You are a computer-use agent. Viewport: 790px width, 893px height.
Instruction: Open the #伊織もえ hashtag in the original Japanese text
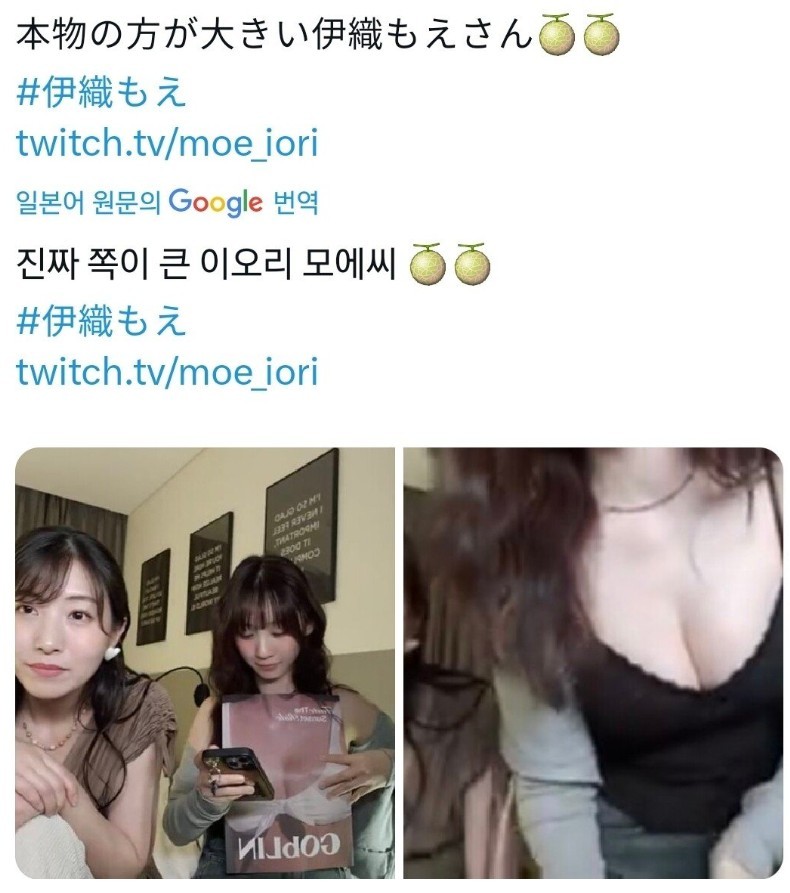(x=102, y=93)
